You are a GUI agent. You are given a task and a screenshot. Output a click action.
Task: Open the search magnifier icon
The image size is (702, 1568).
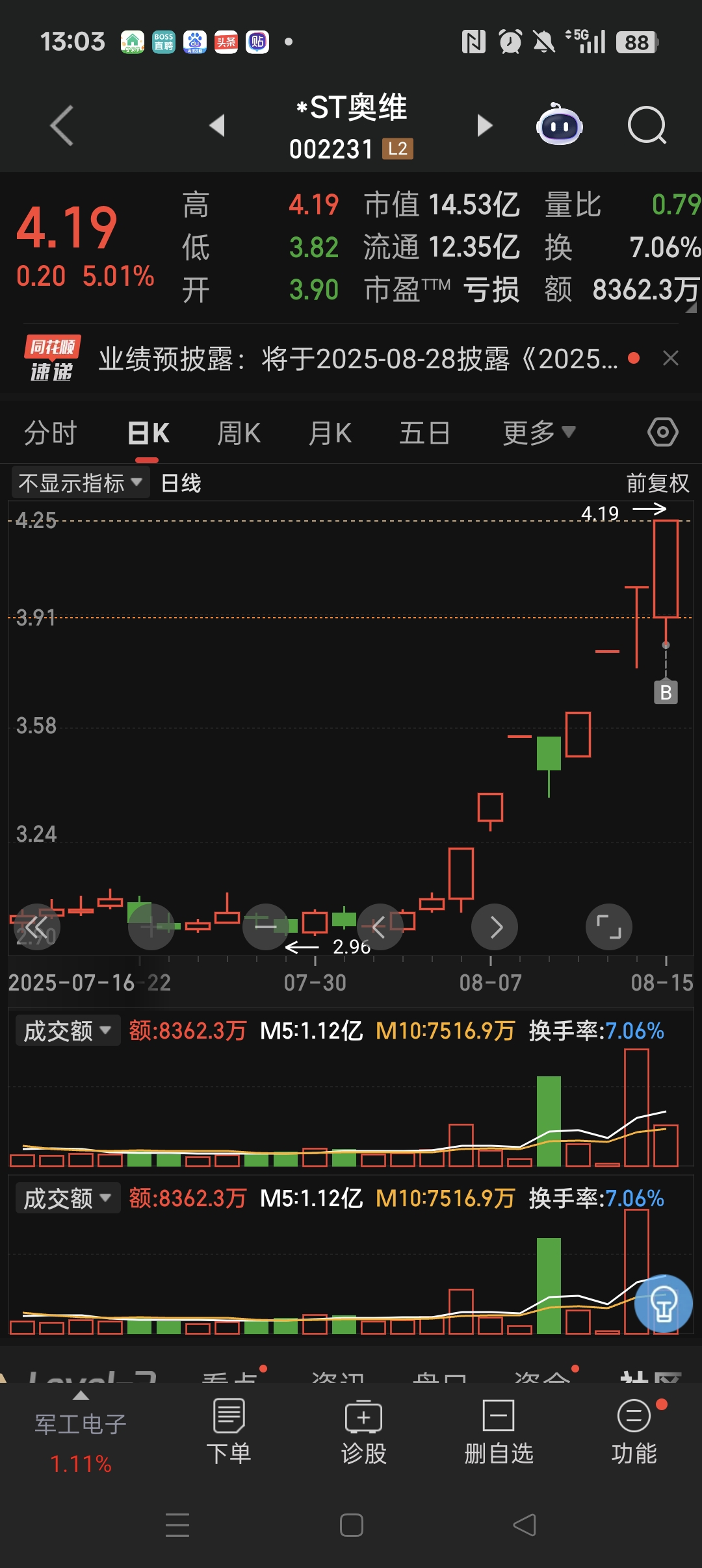tap(646, 125)
